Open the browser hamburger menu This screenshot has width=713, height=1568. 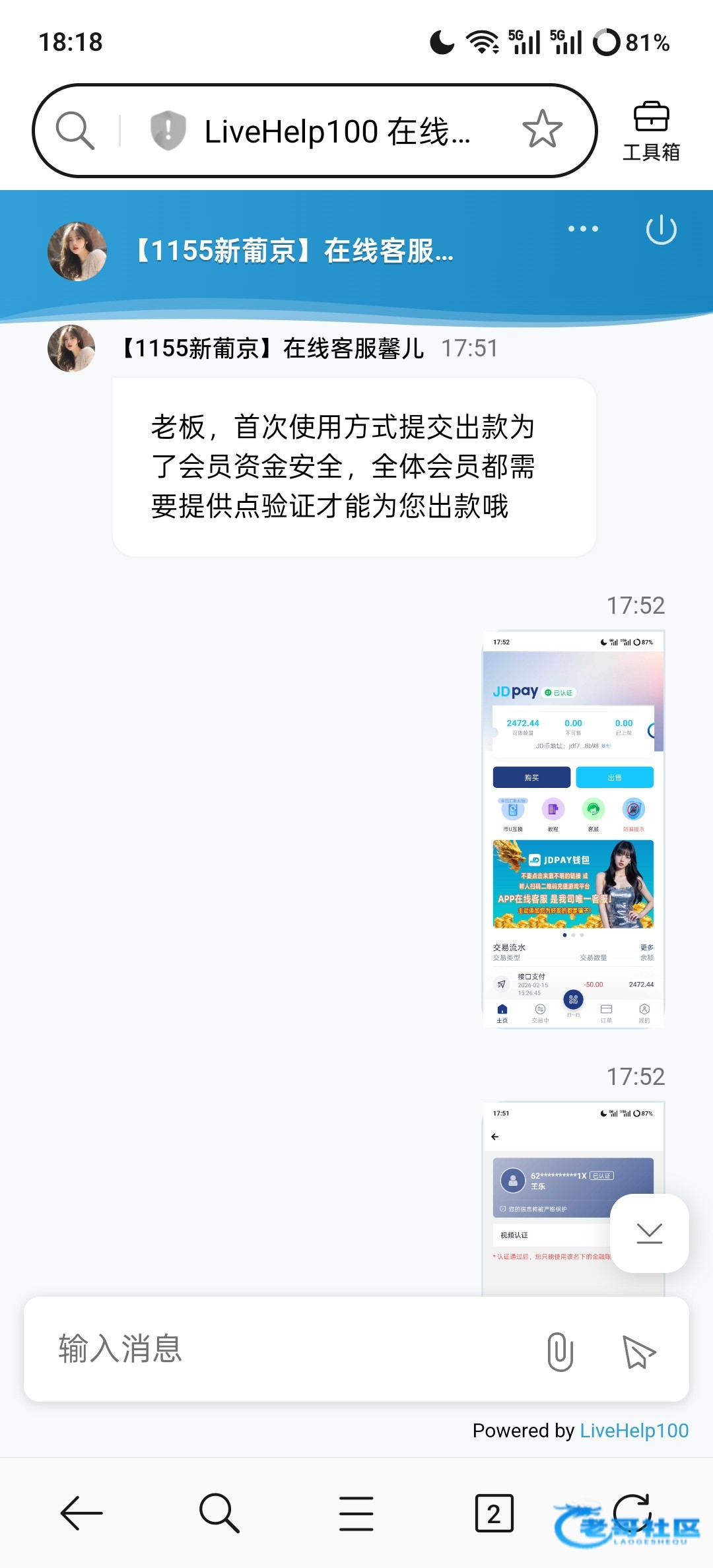point(356,1513)
